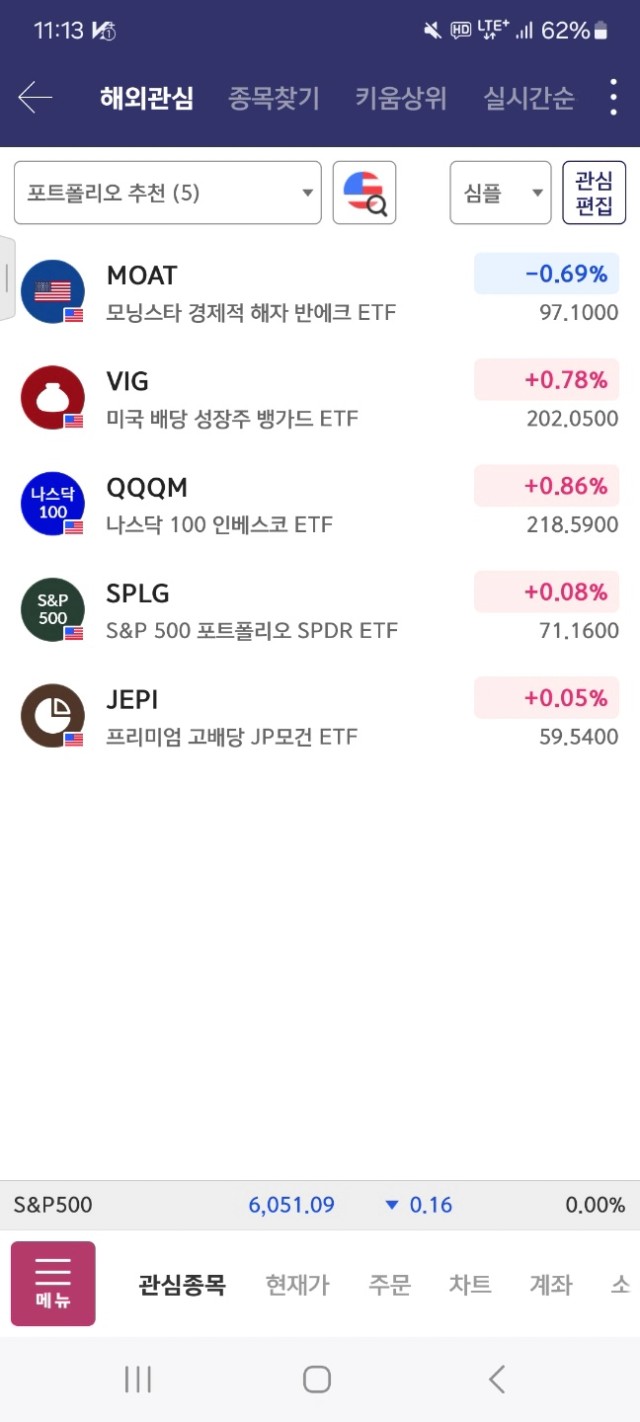Switch to the 종목찾기 tab
This screenshot has height=1422, width=640.
click(274, 98)
